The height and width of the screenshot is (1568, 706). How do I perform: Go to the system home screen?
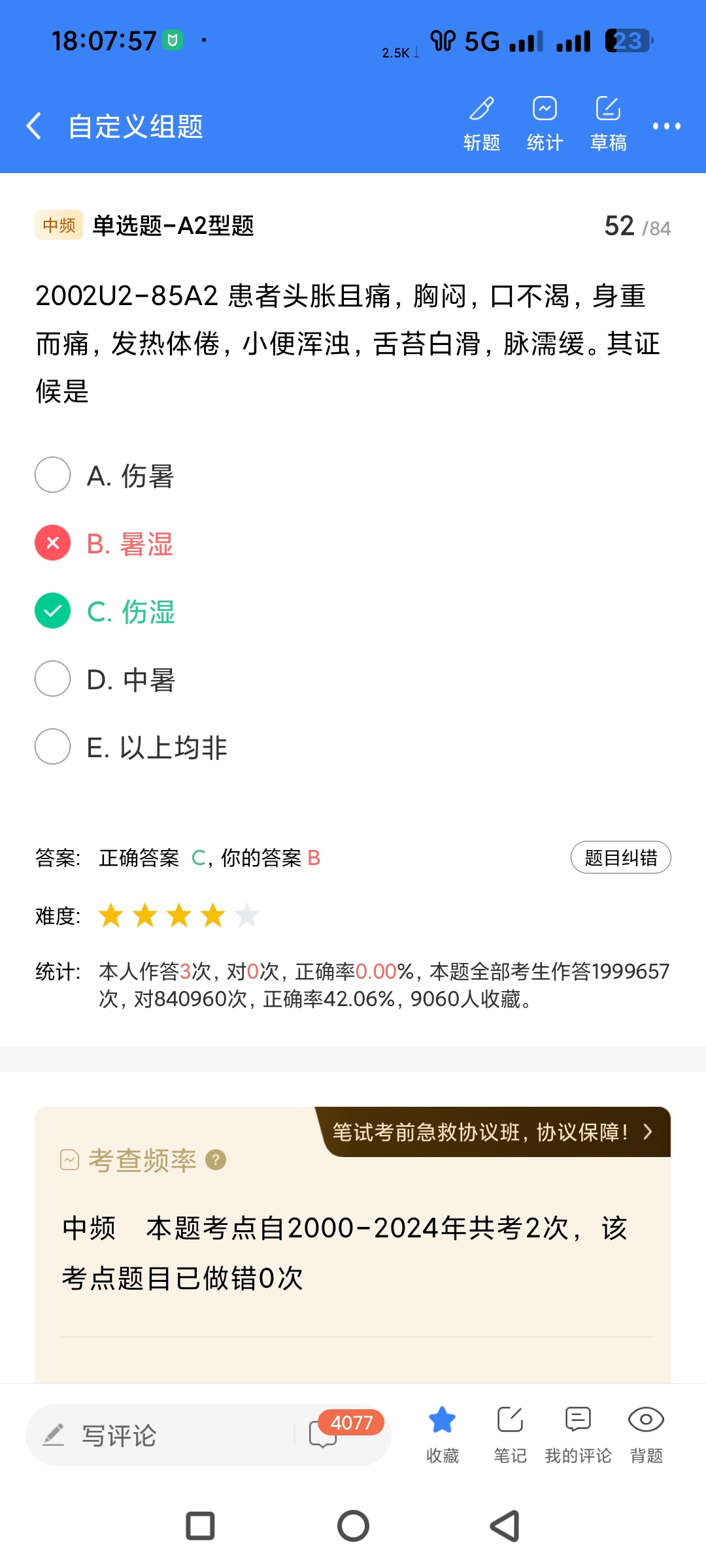coord(353,1526)
